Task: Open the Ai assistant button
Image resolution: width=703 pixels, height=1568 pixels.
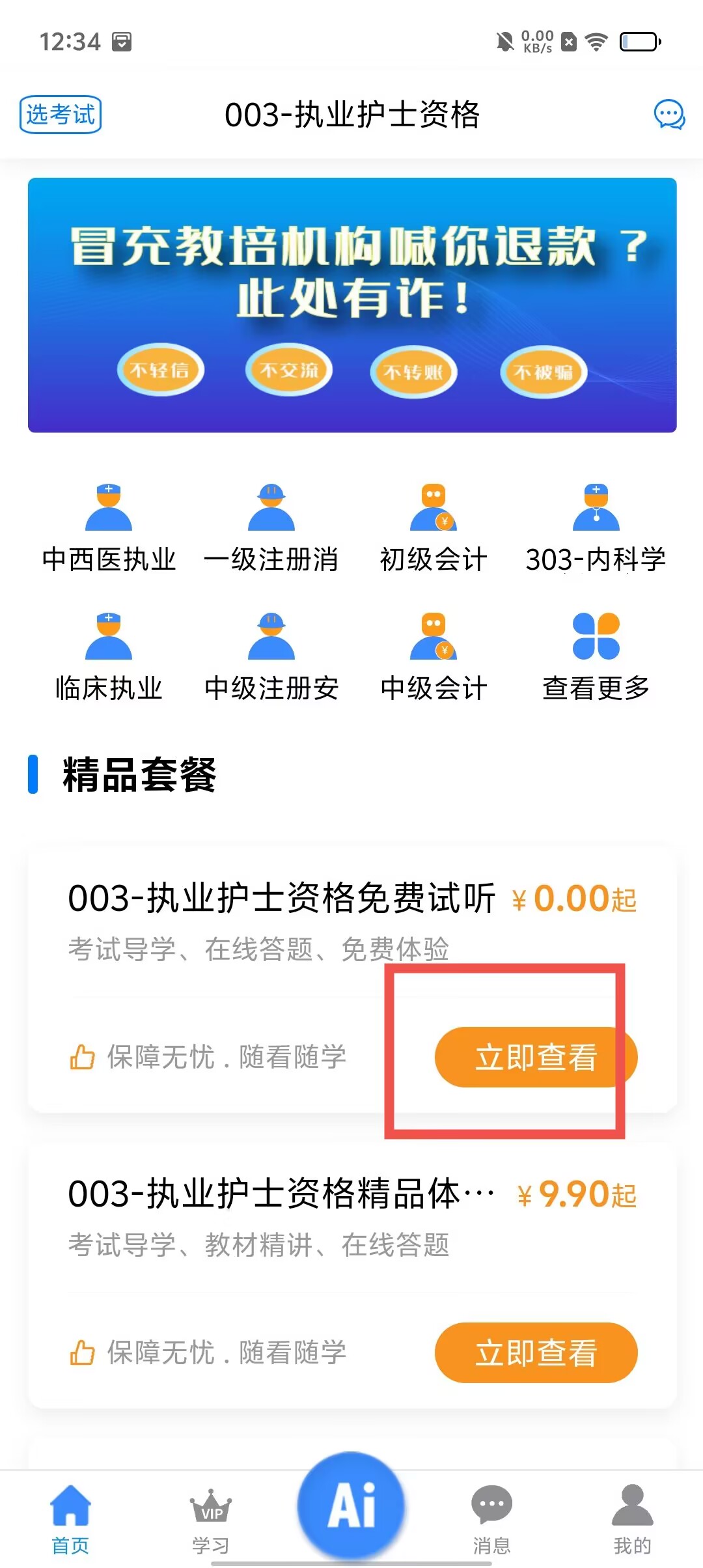Action: (x=351, y=1505)
